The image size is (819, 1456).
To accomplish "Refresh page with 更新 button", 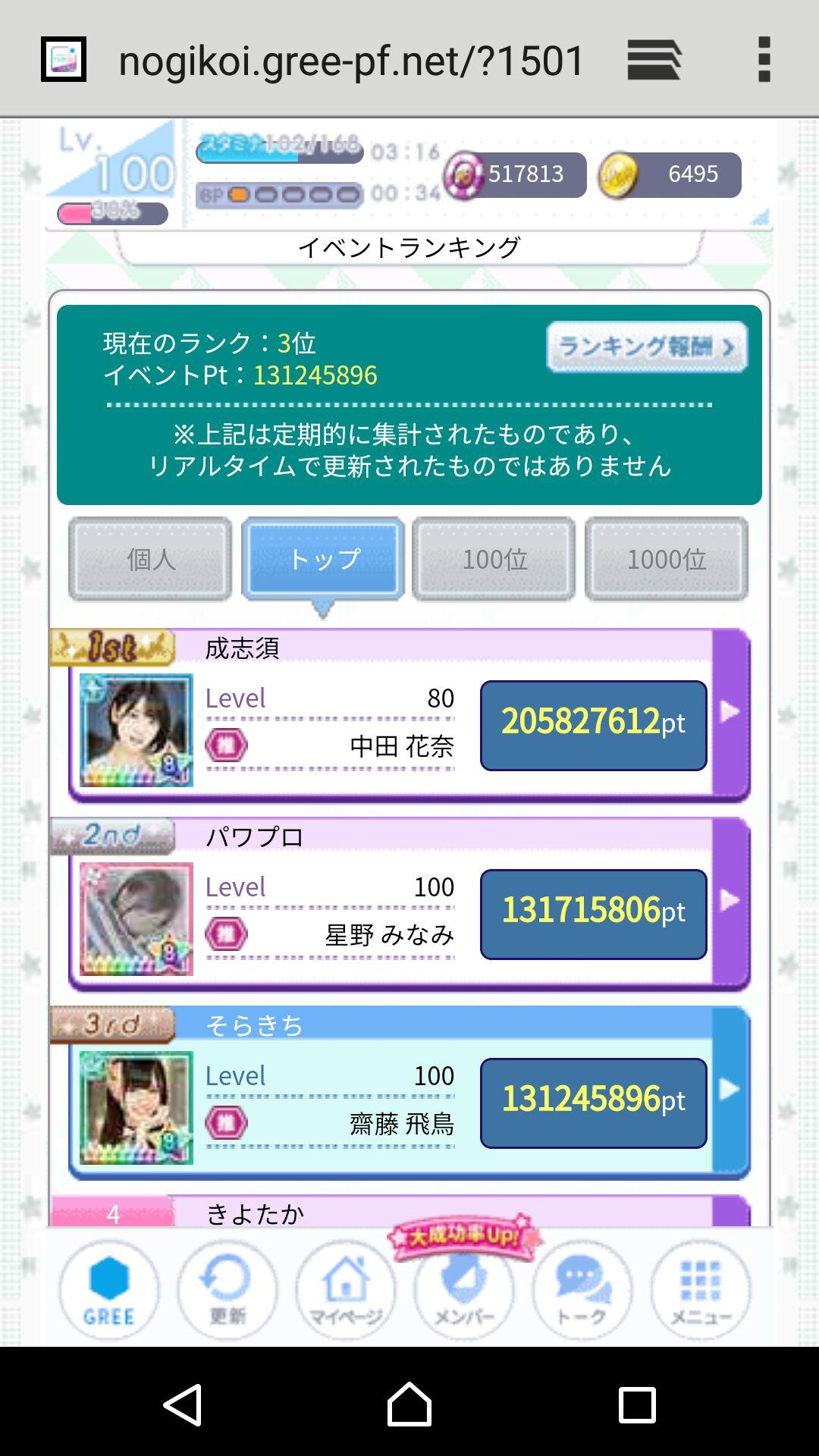I will click(227, 1290).
